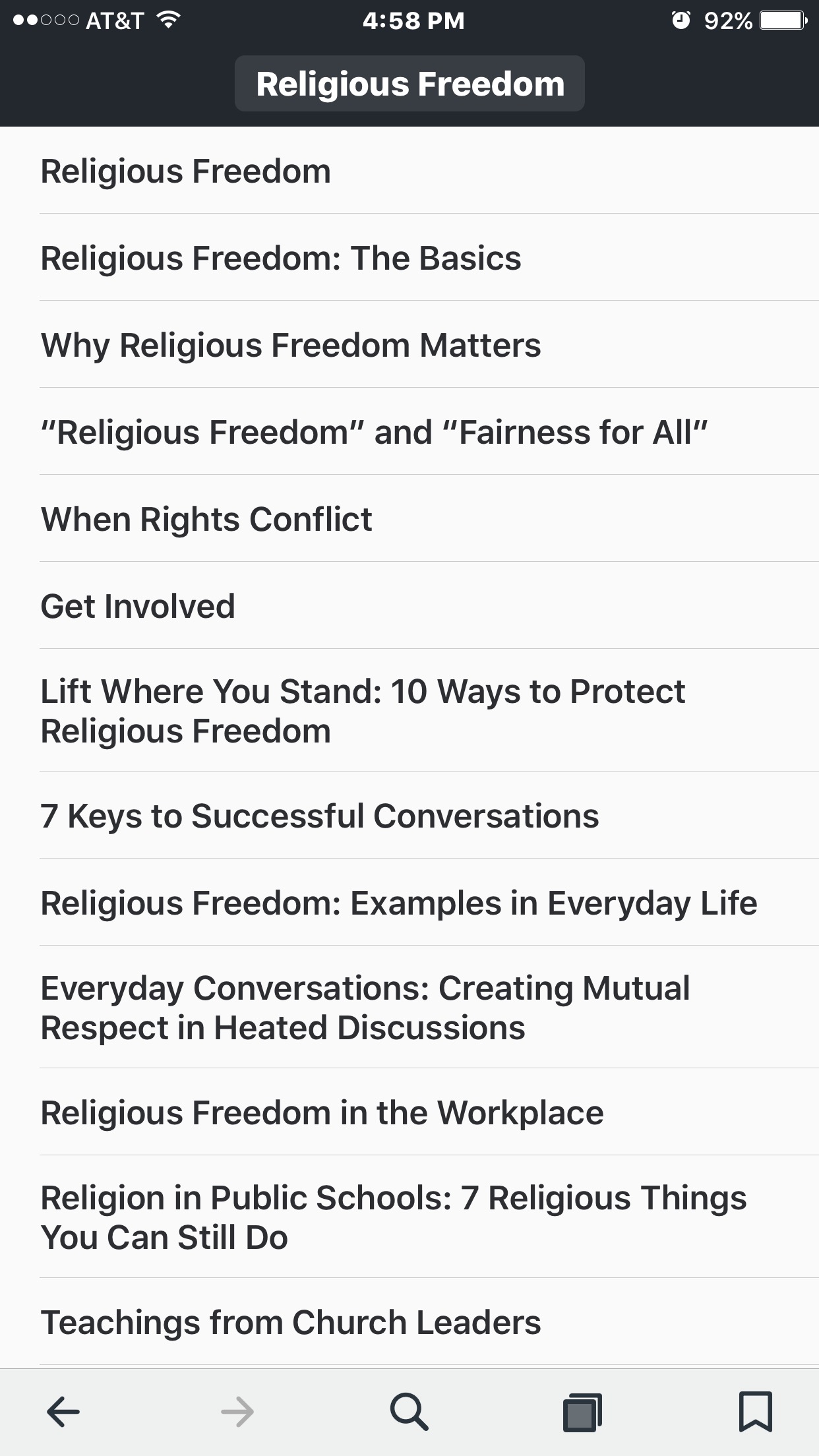Open Religious Freedom: The Basics
Screen dimensions: 819x1456
[x=409, y=258]
